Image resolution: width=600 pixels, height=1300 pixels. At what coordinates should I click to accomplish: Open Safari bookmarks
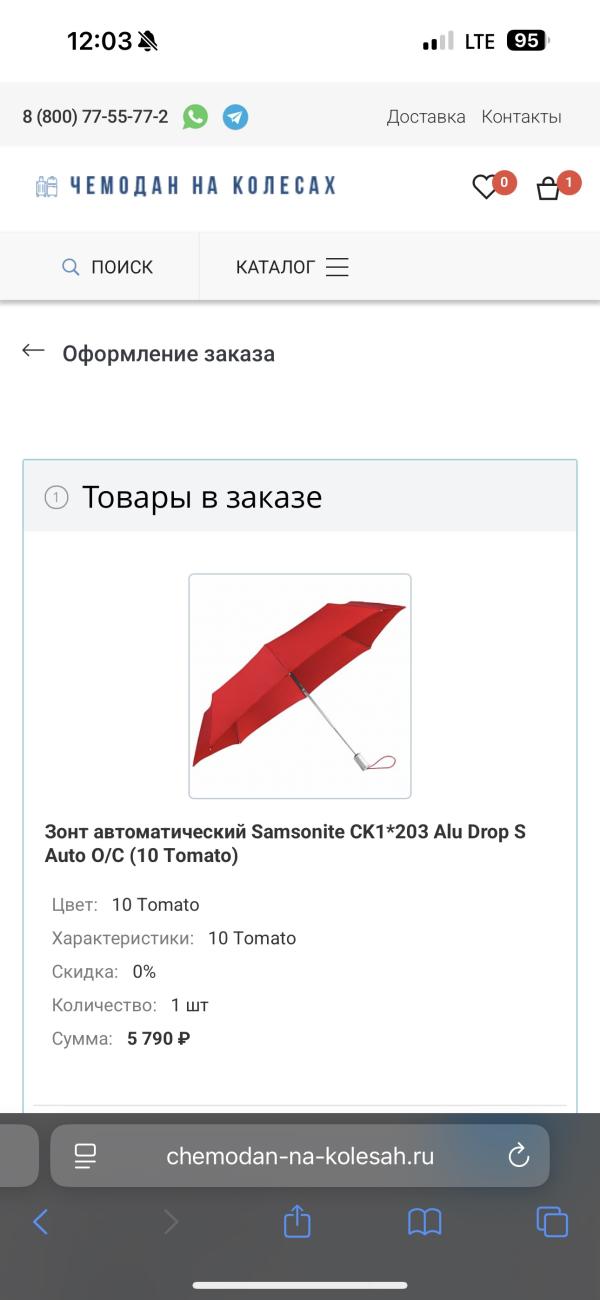(425, 1222)
